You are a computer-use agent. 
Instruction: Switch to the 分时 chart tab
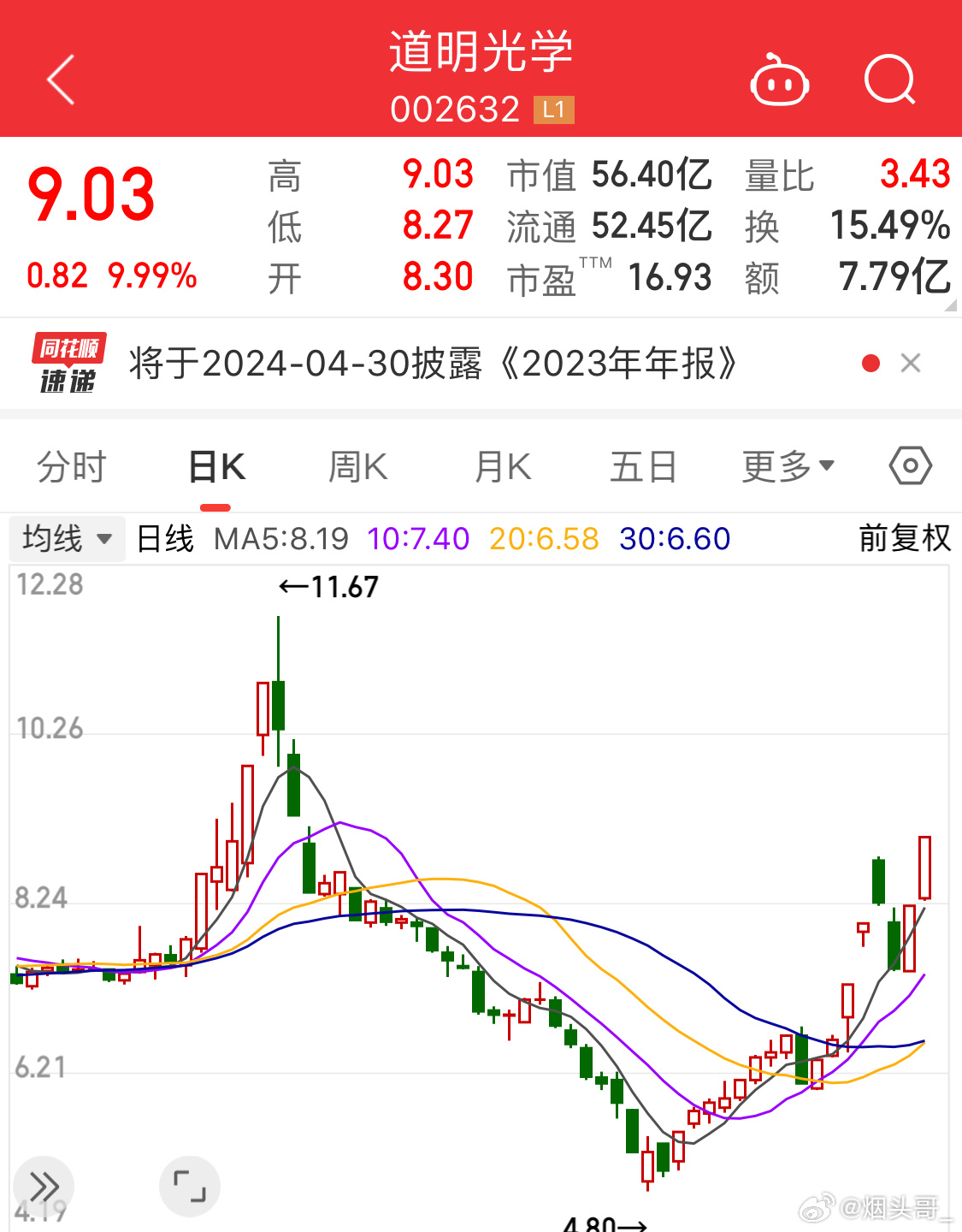coord(72,467)
